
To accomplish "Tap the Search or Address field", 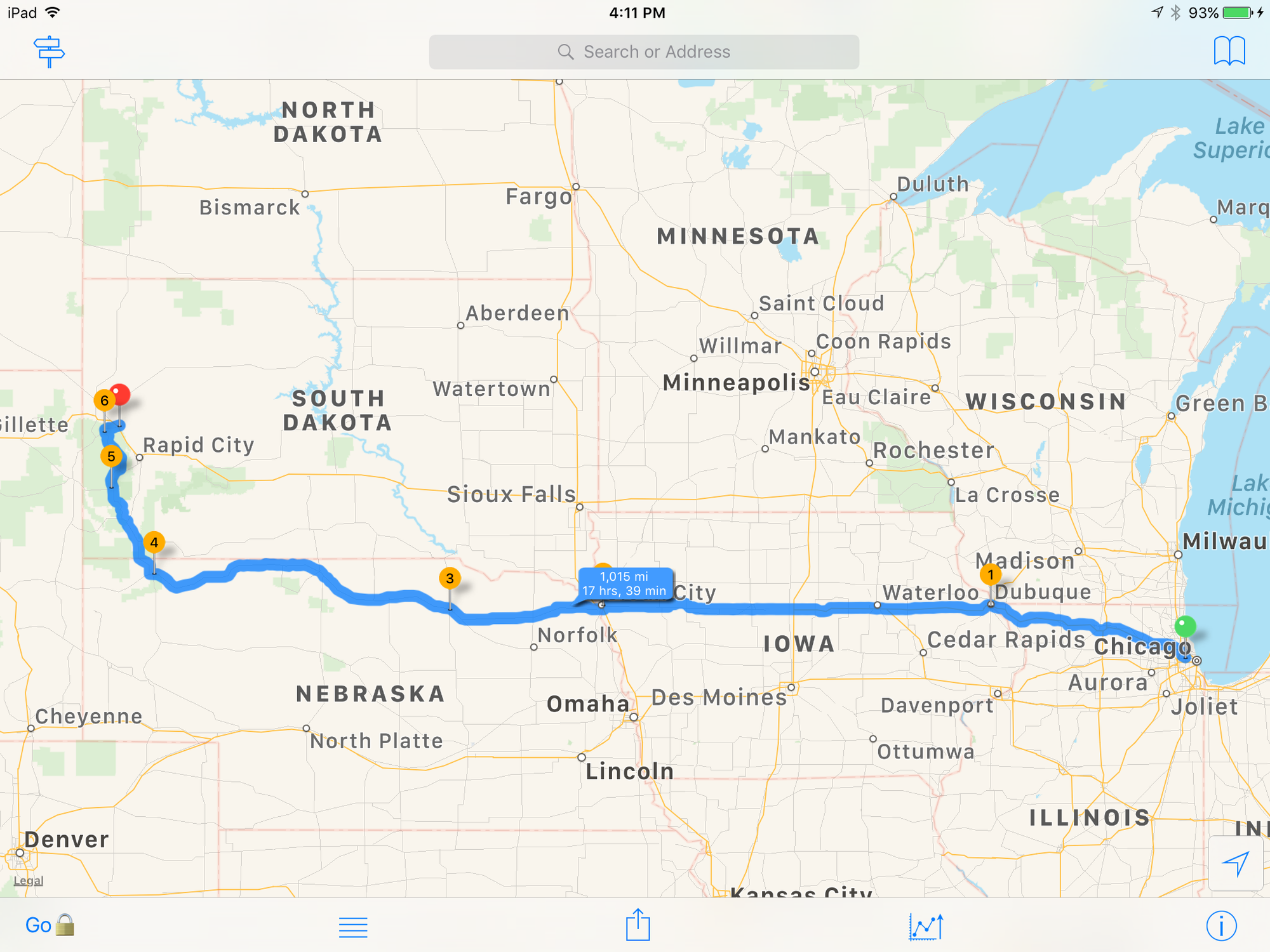I will tap(644, 52).
